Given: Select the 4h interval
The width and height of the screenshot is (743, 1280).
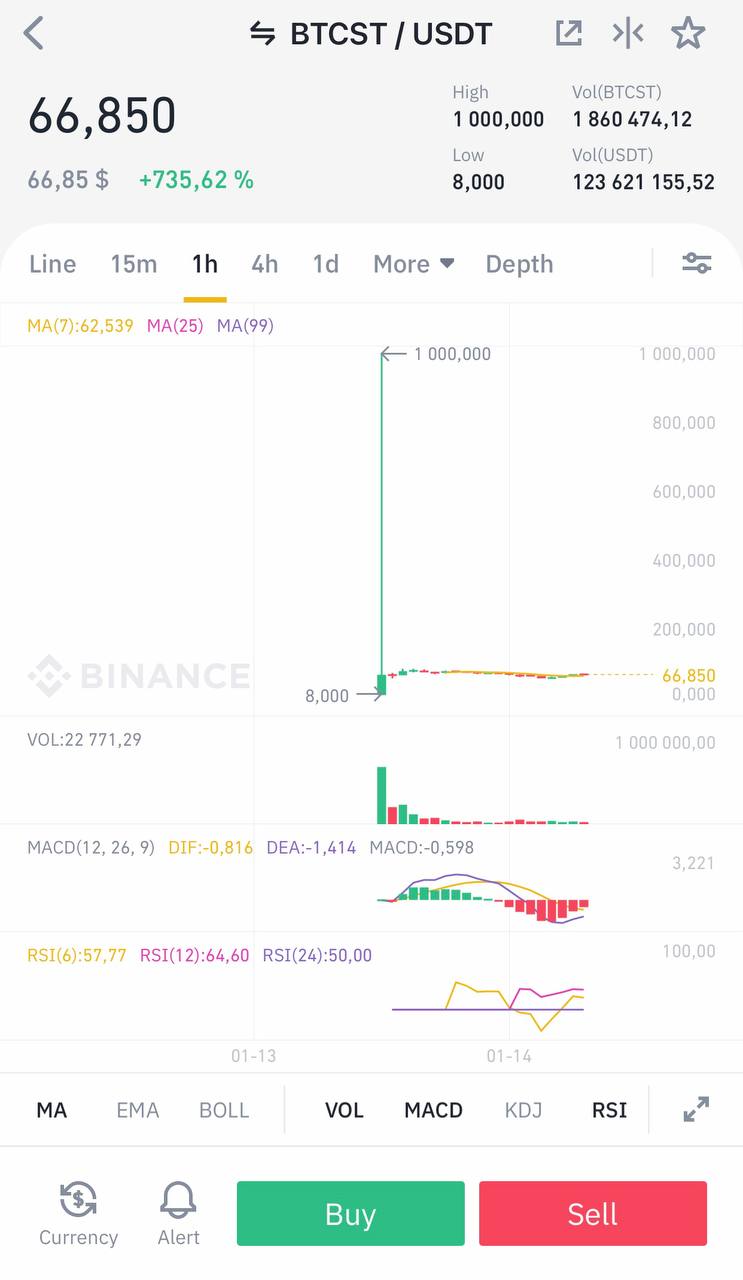Looking at the screenshot, I should [x=265, y=264].
